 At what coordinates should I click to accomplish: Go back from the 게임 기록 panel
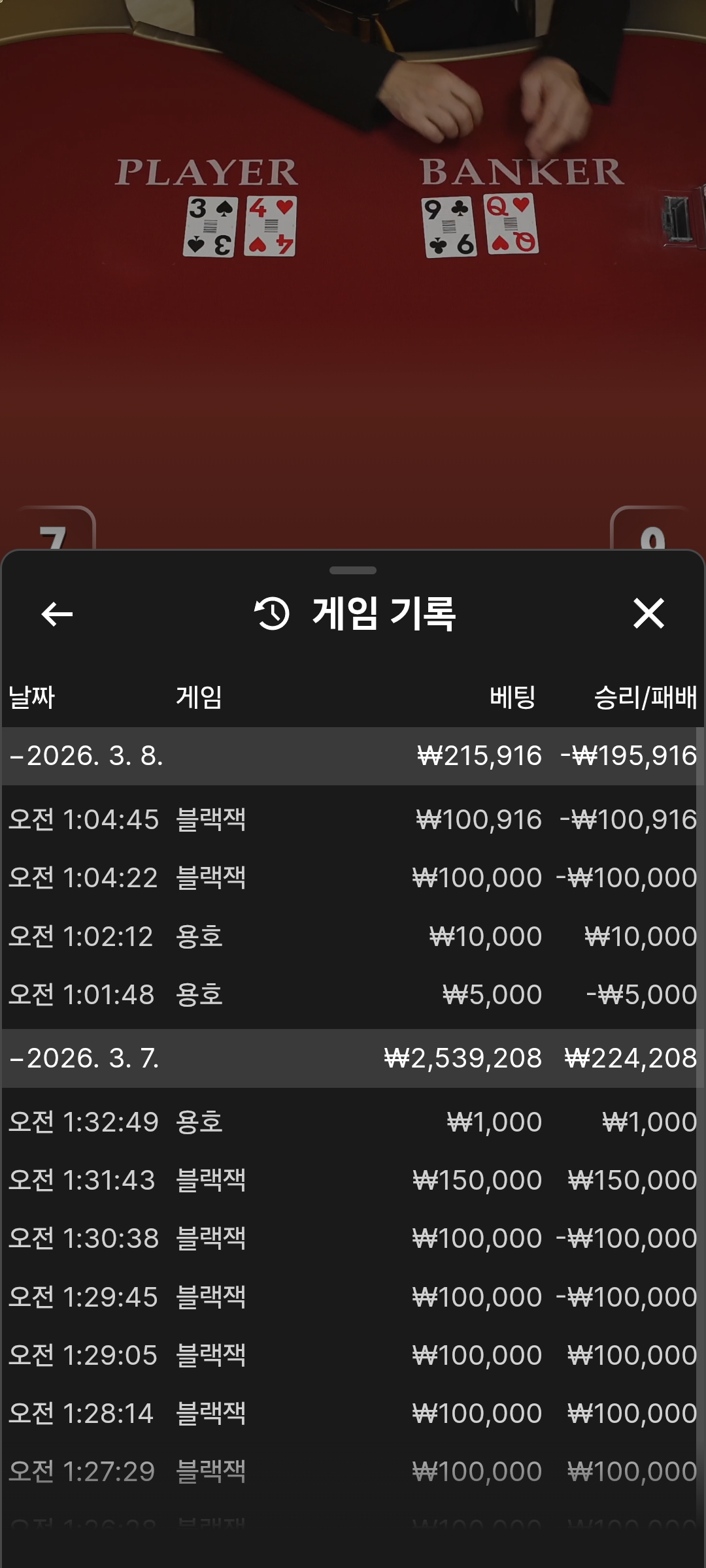pos(57,614)
